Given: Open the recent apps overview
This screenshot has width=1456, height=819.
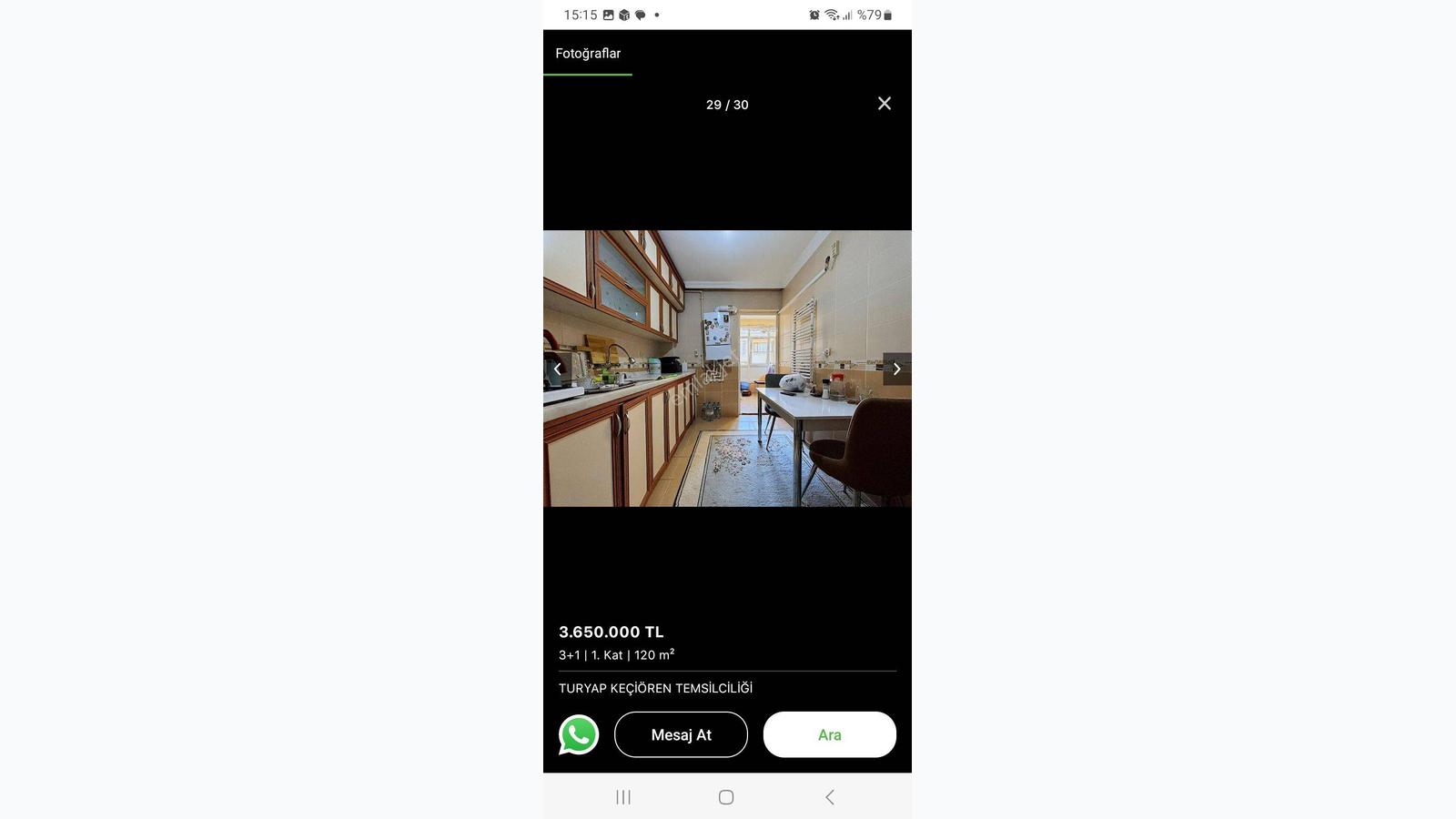Looking at the screenshot, I should tap(623, 797).
